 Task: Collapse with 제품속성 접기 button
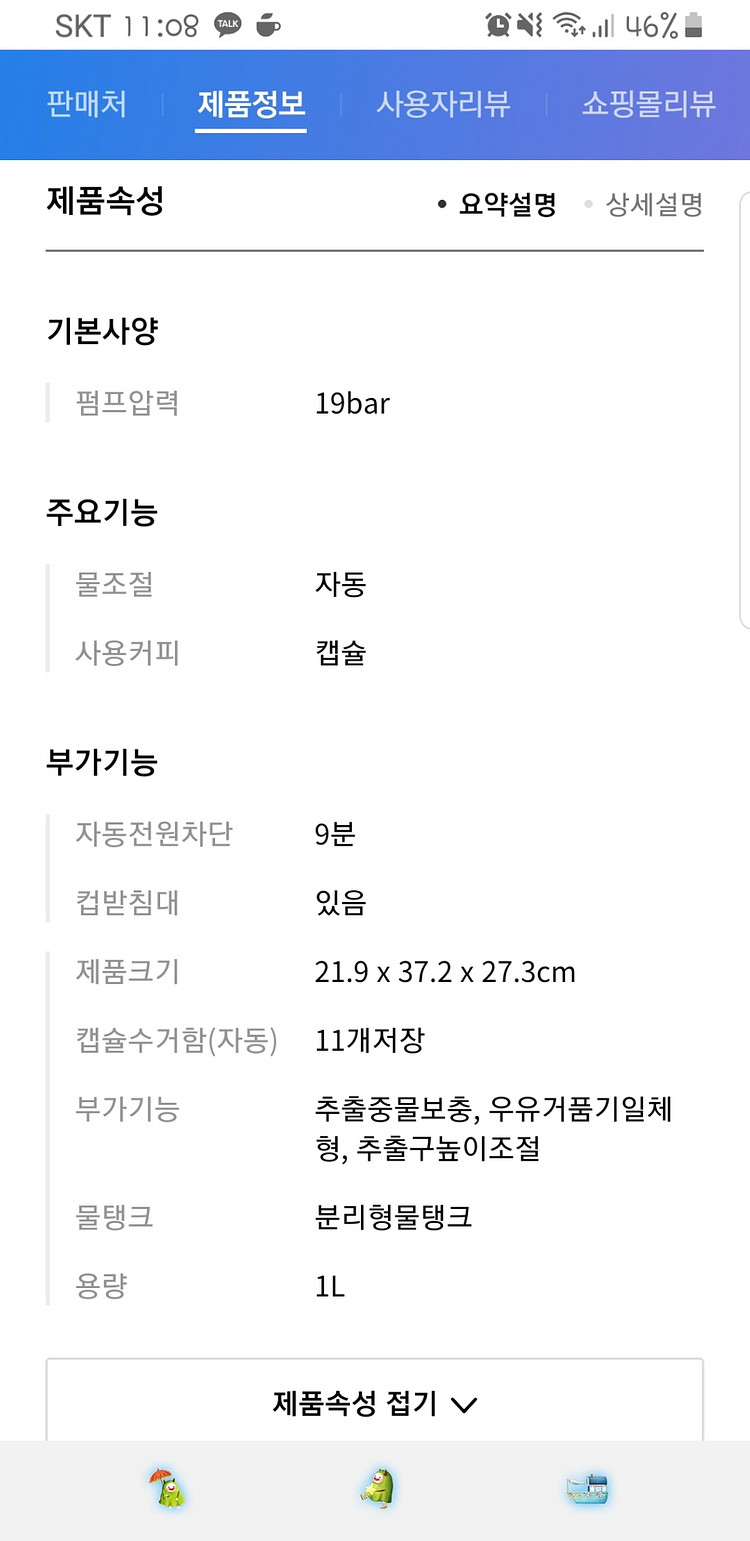pyautogui.click(x=375, y=1402)
